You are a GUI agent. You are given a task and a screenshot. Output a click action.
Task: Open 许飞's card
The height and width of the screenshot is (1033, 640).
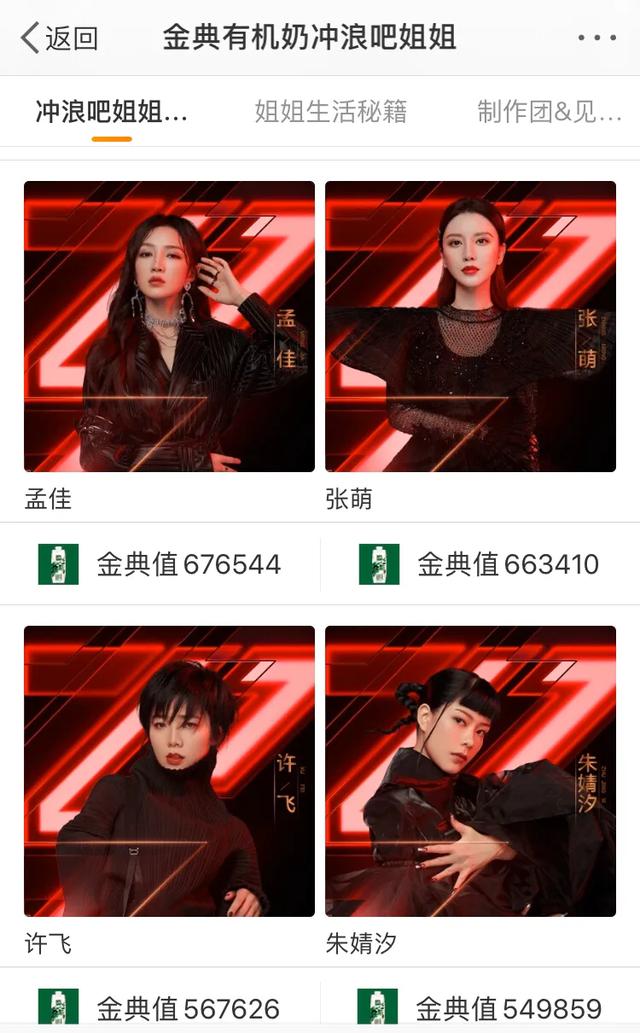169,771
